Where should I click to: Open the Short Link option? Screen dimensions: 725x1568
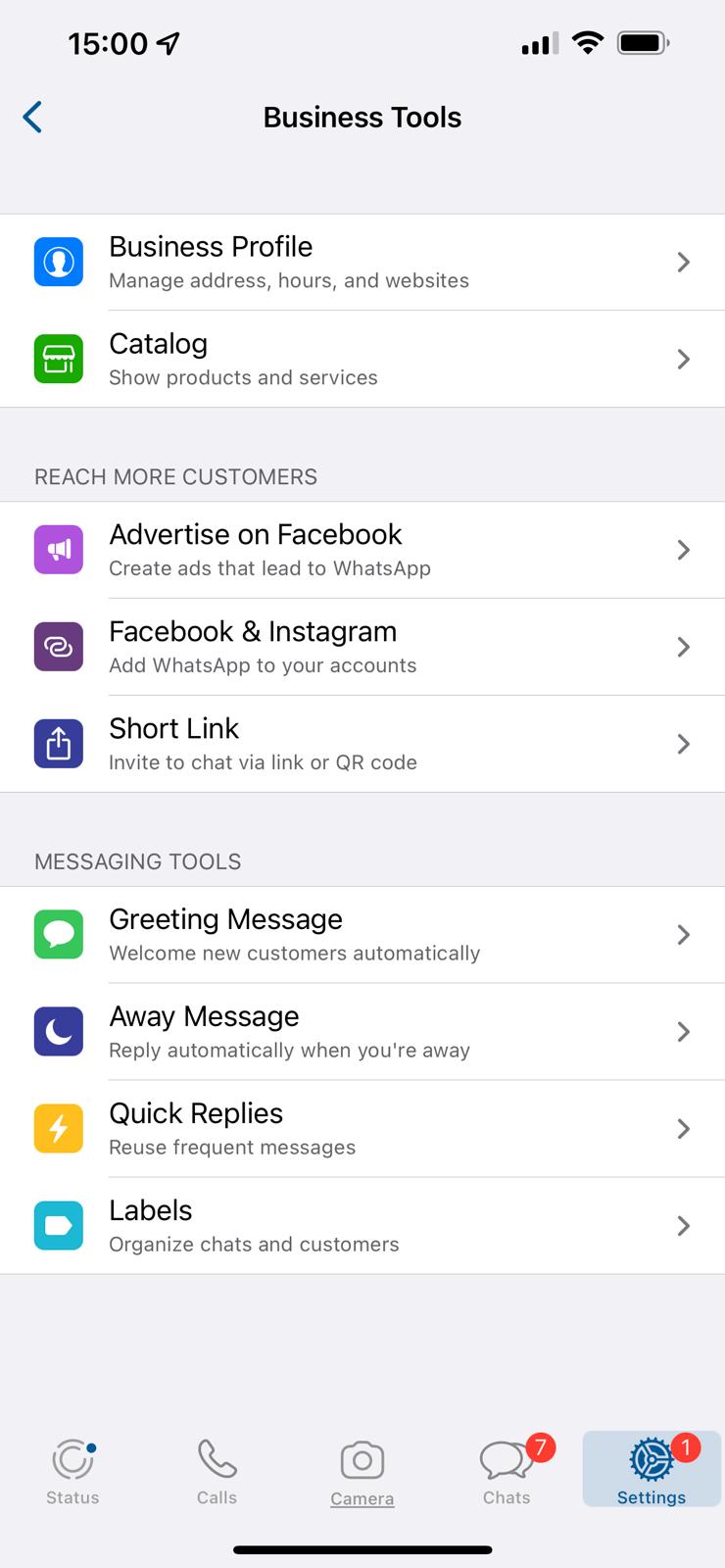pos(362,744)
